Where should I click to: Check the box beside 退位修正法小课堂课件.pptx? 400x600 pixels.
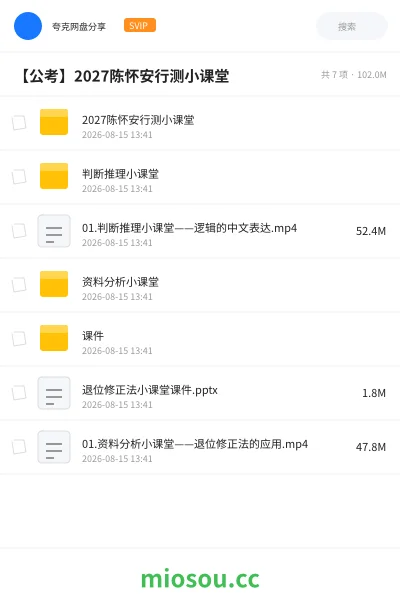[19, 393]
